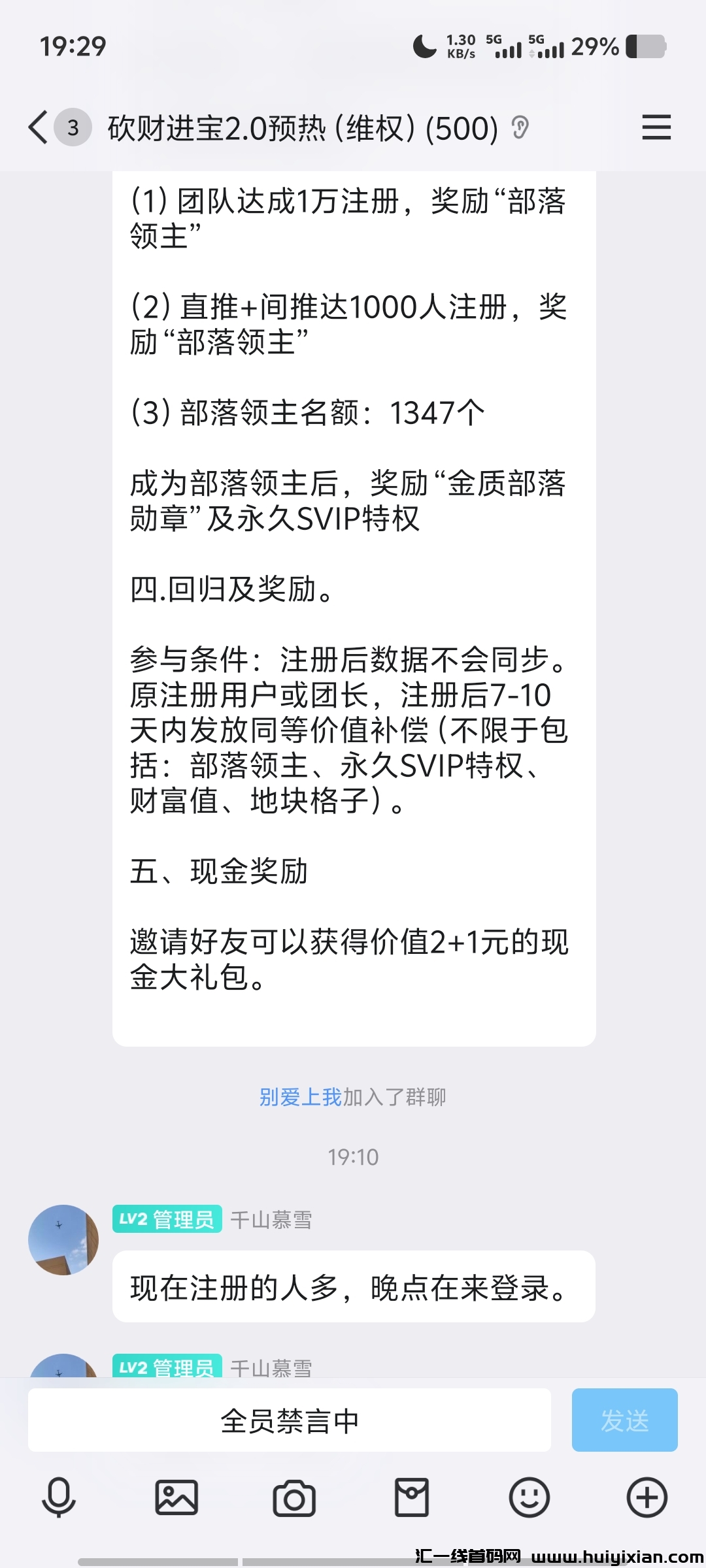Image resolution: width=706 pixels, height=1568 pixels.
Task: Select the 19:10 timestamp divider
Action: (353, 1156)
